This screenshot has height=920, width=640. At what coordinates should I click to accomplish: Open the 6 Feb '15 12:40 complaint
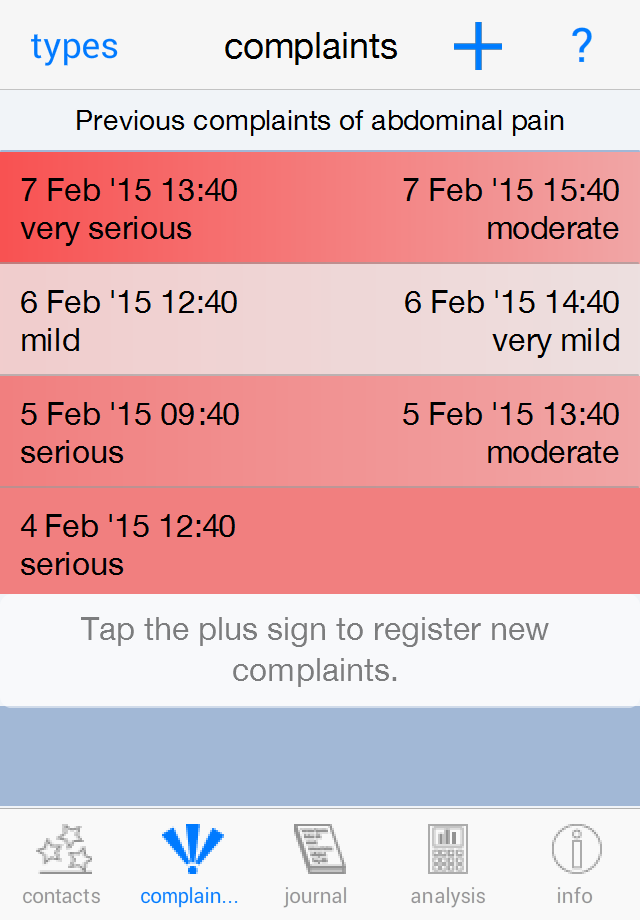(320, 320)
